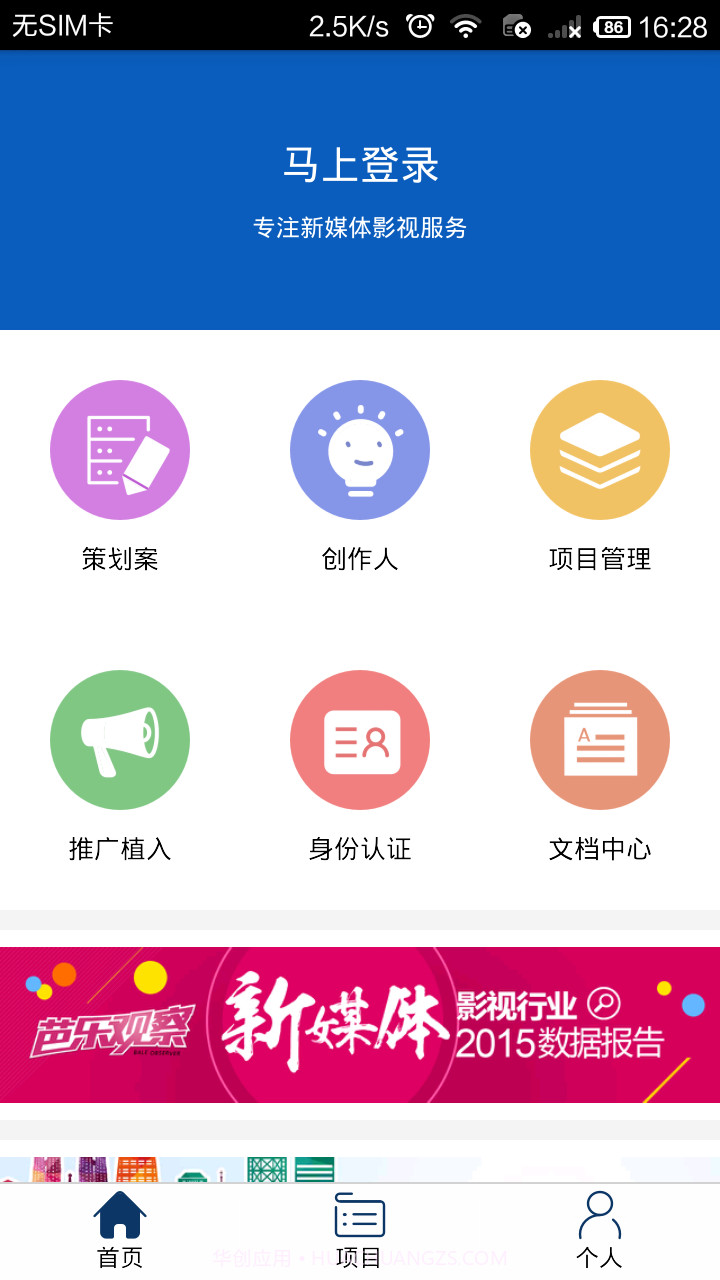Open the 项目 list icon in bottom bar

pos(360,1214)
